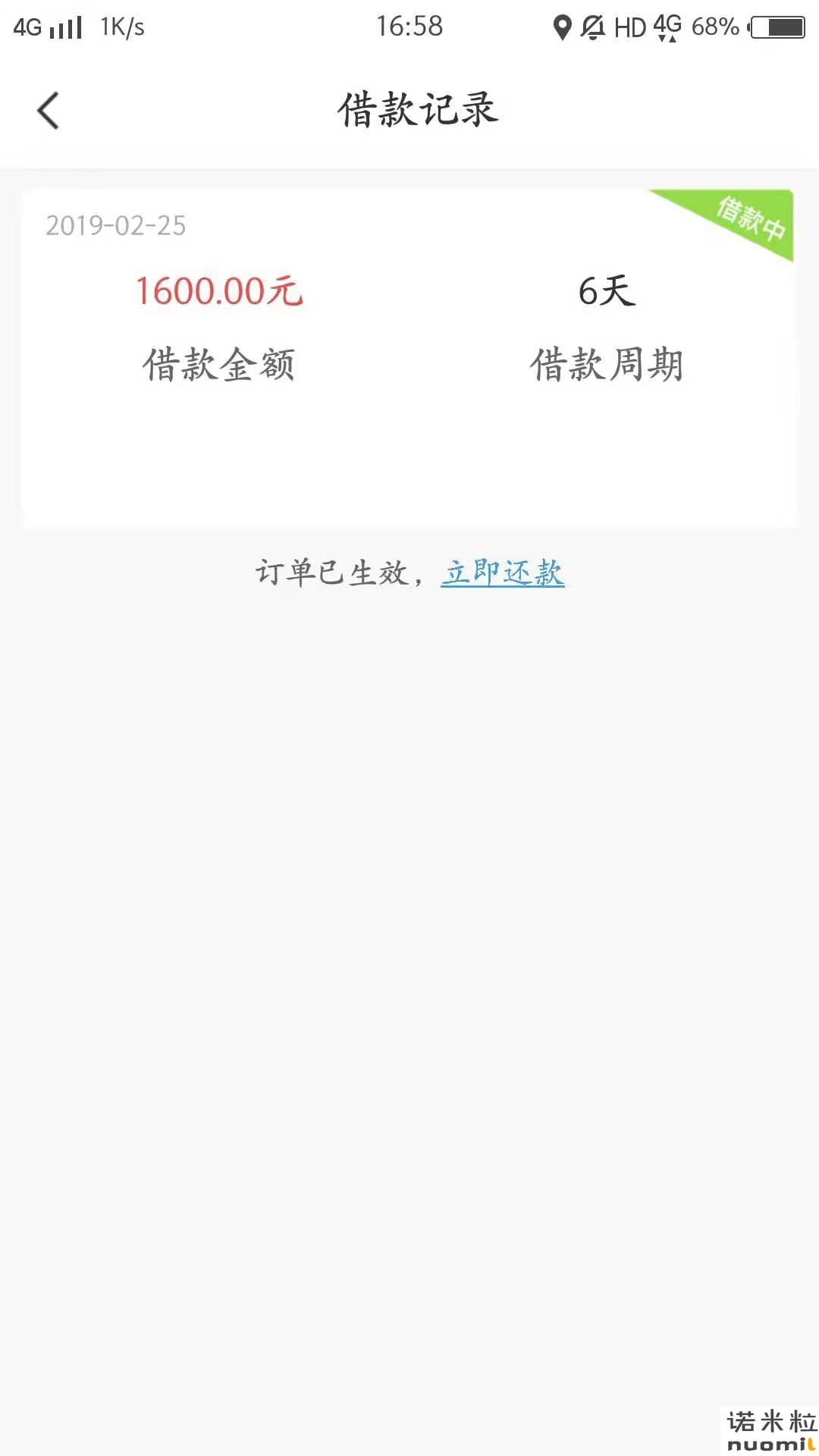Open the 2019-02-25 loan record card

pyautogui.click(x=409, y=358)
